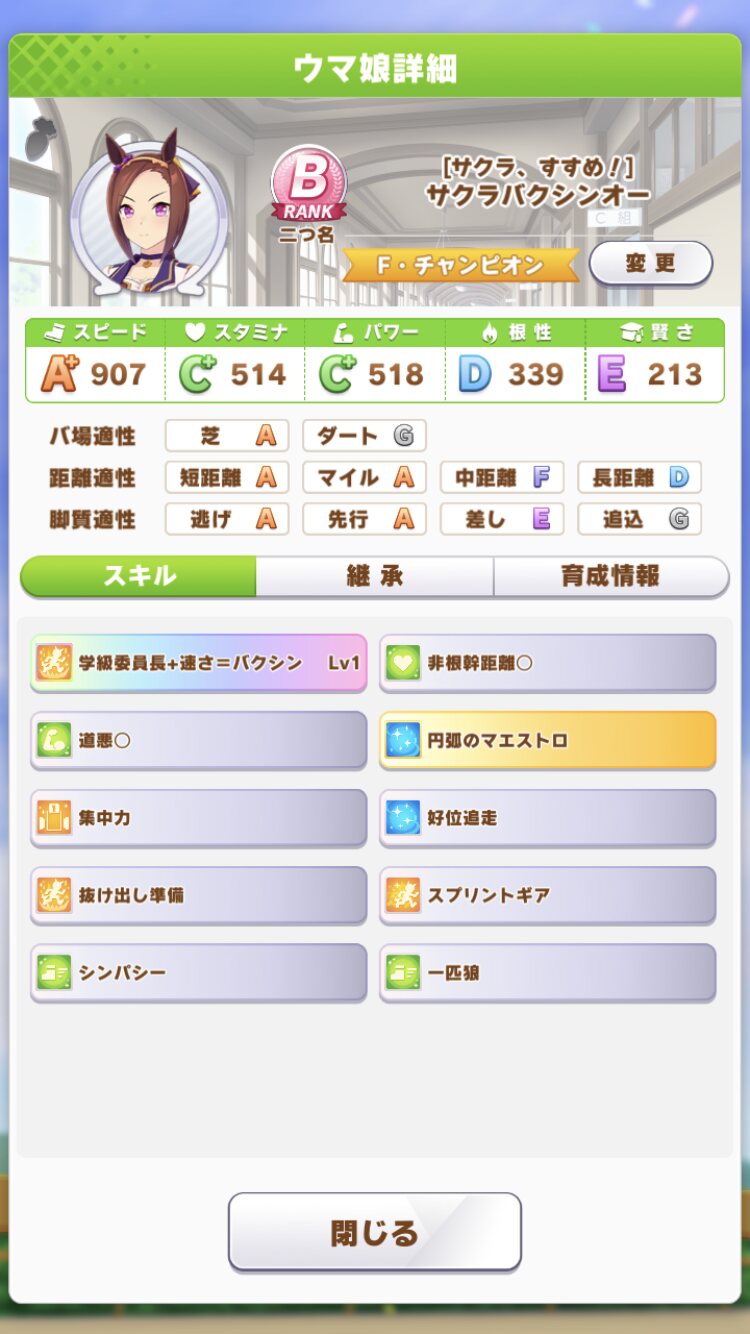Tap the 変更 button to change the title
The width and height of the screenshot is (750, 1334).
650,264
